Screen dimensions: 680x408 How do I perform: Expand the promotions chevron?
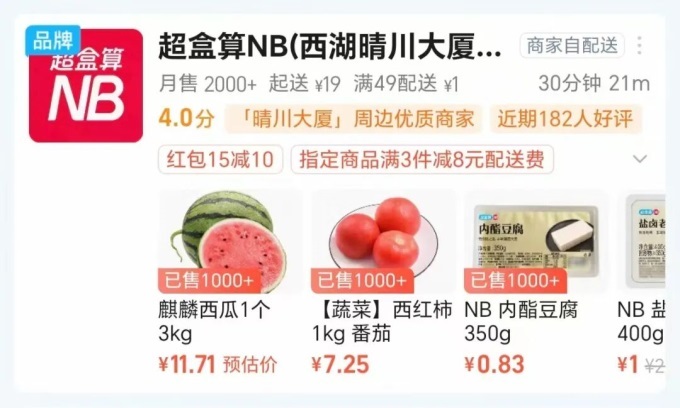click(x=640, y=159)
